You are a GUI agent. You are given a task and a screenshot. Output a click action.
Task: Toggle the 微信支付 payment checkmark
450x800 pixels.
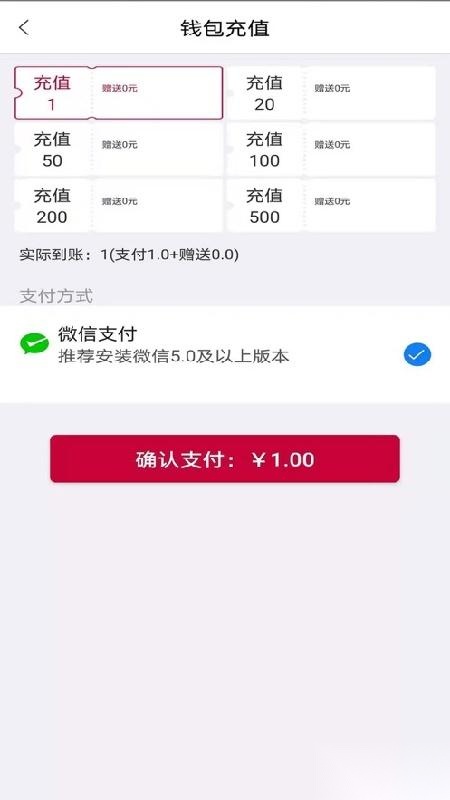(x=417, y=354)
